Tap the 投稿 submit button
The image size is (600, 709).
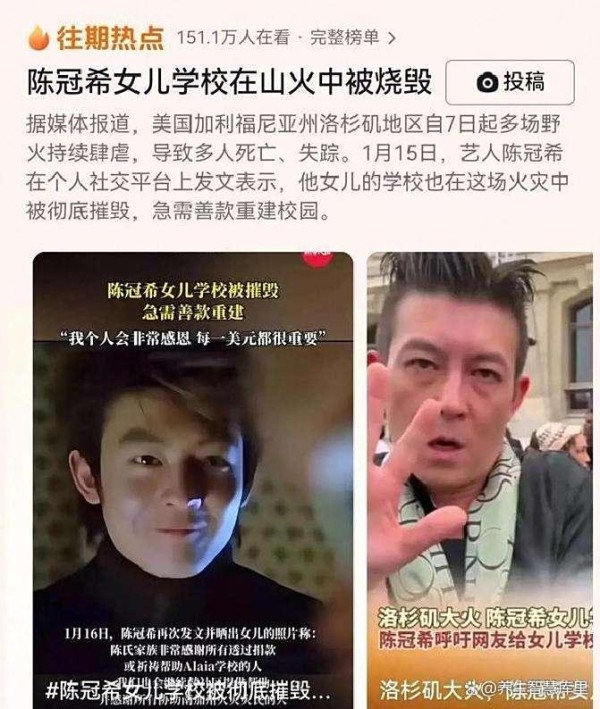[x=510, y=82]
